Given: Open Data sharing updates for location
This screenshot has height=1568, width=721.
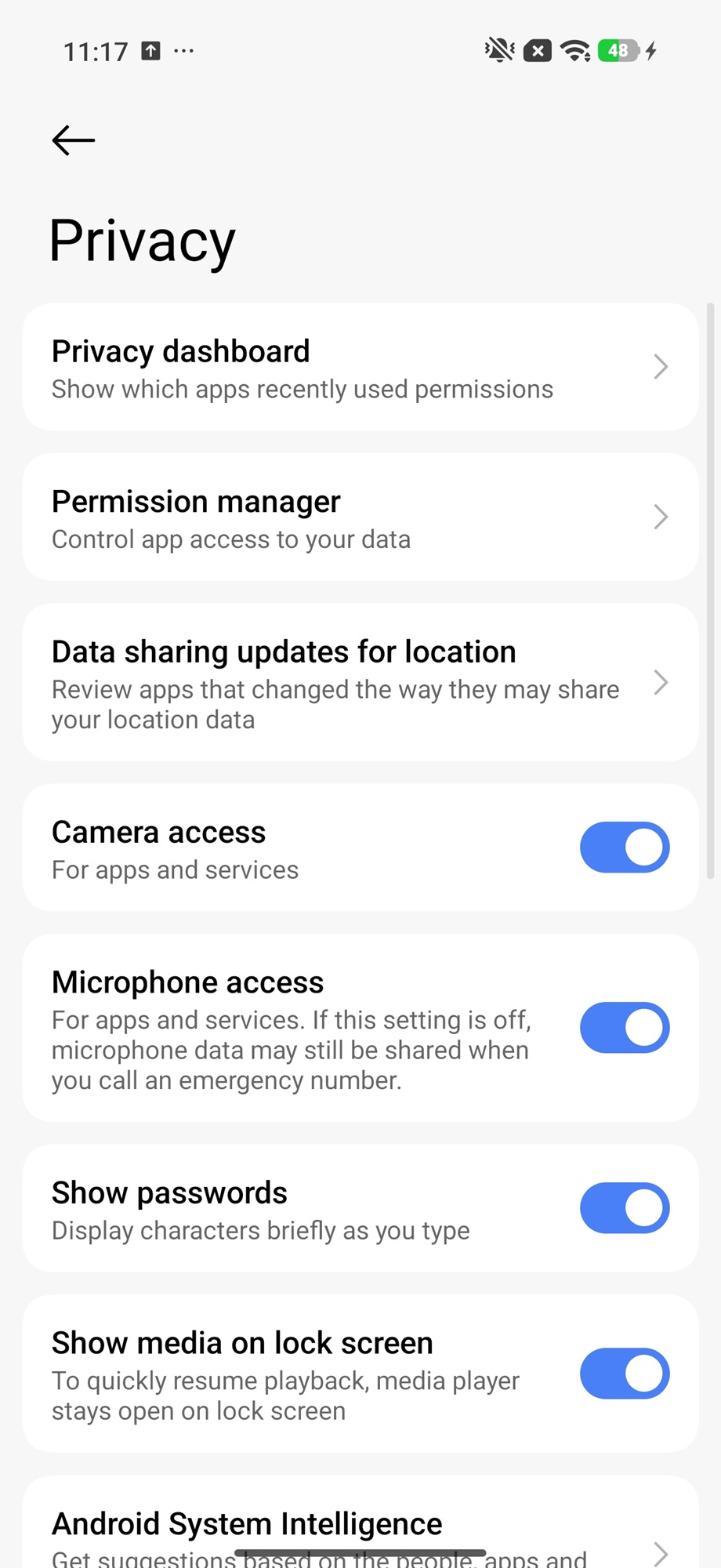Looking at the screenshot, I should tap(360, 683).
